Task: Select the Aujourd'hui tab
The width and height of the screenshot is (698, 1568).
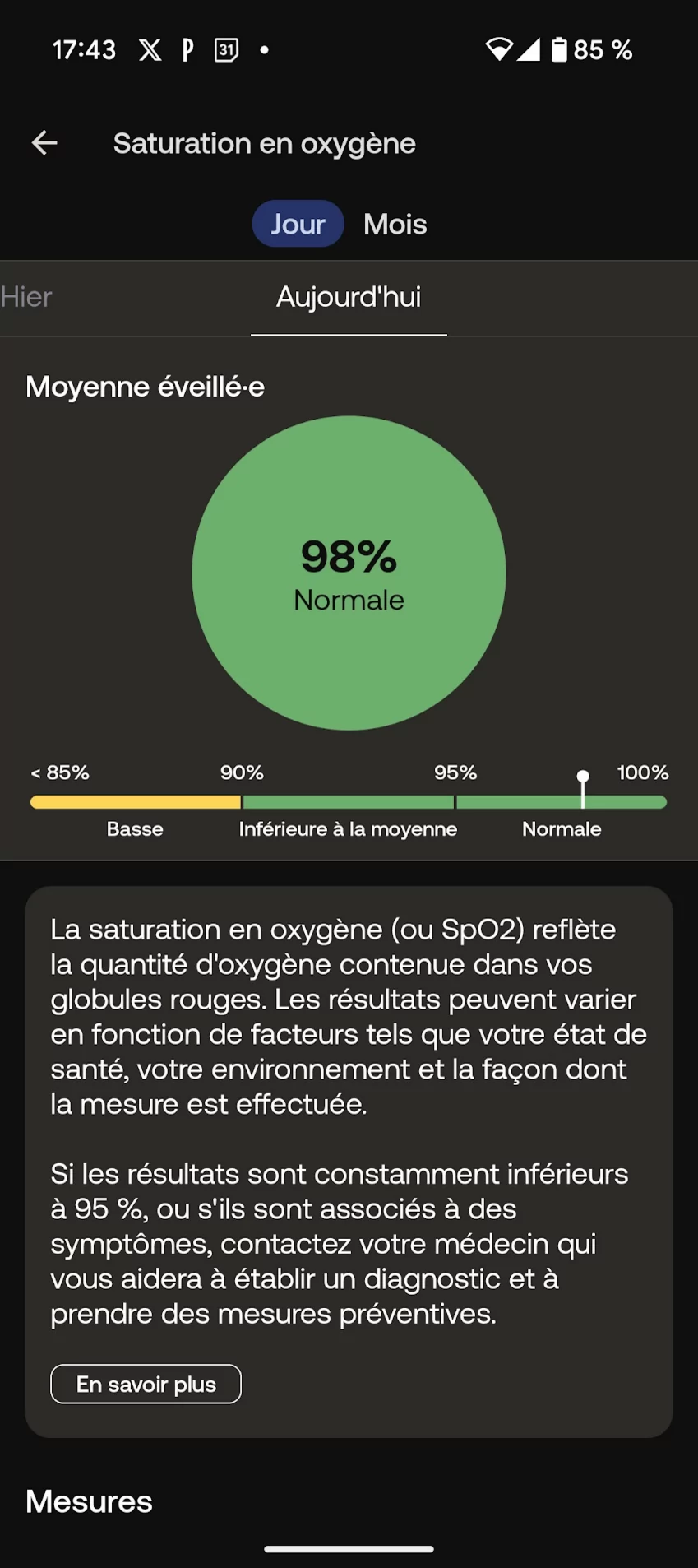Action: click(x=349, y=297)
